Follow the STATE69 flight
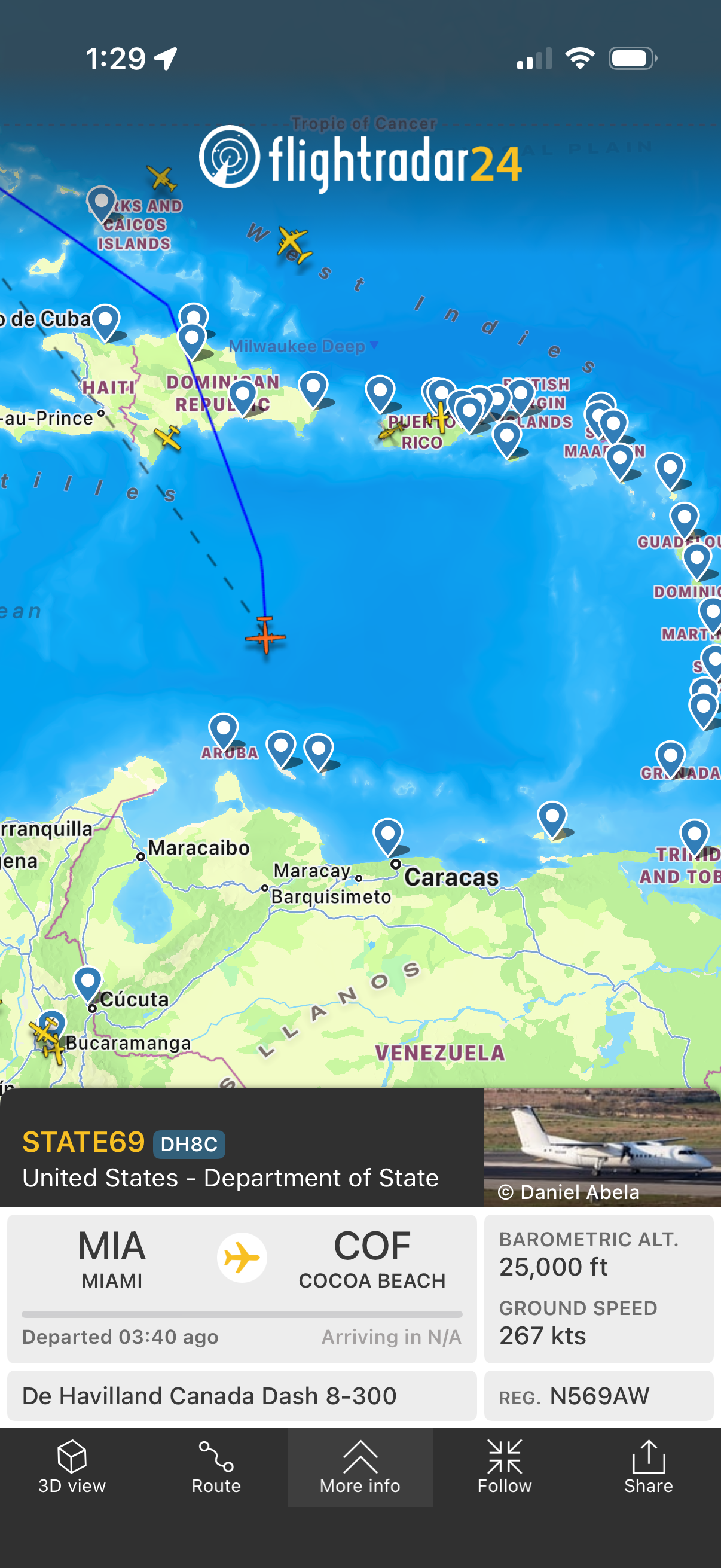Viewport: 721px width, 1568px height. [505, 1467]
